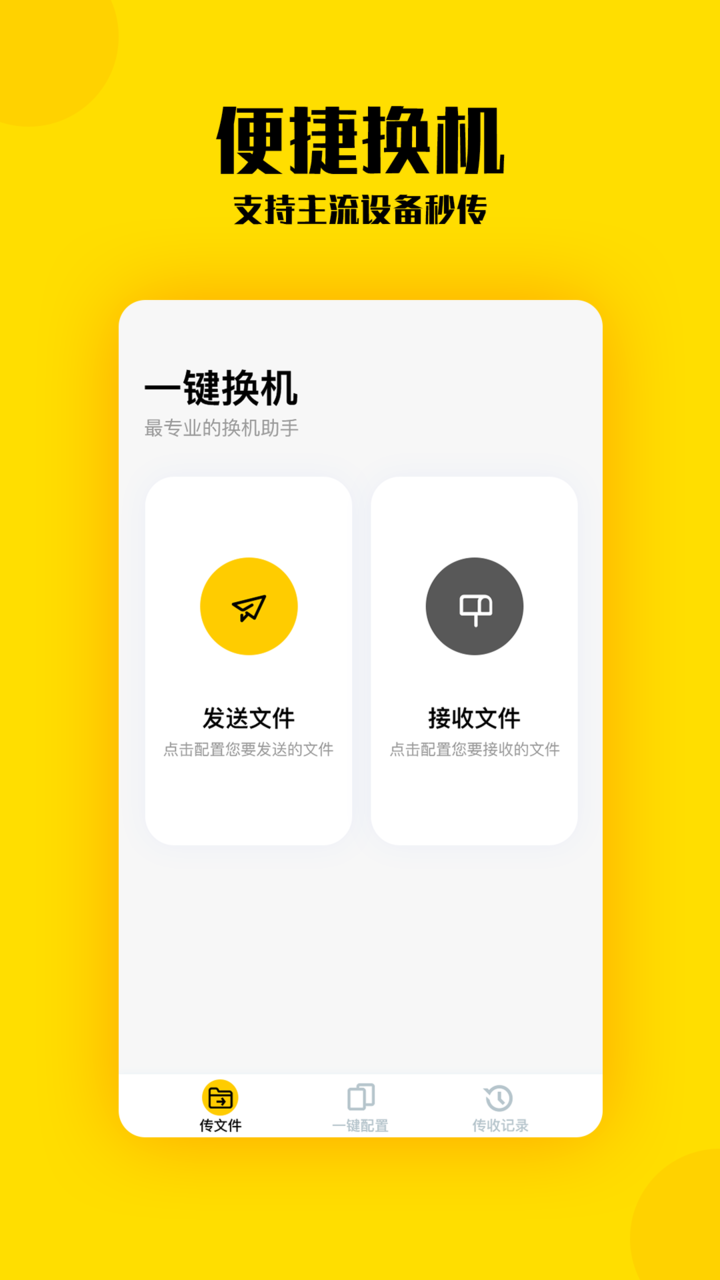This screenshot has width=720, height=1280.
Task: Select the 一键配置 copy-pages icon
Action: pyautogui.click(x=360, y=1095)
